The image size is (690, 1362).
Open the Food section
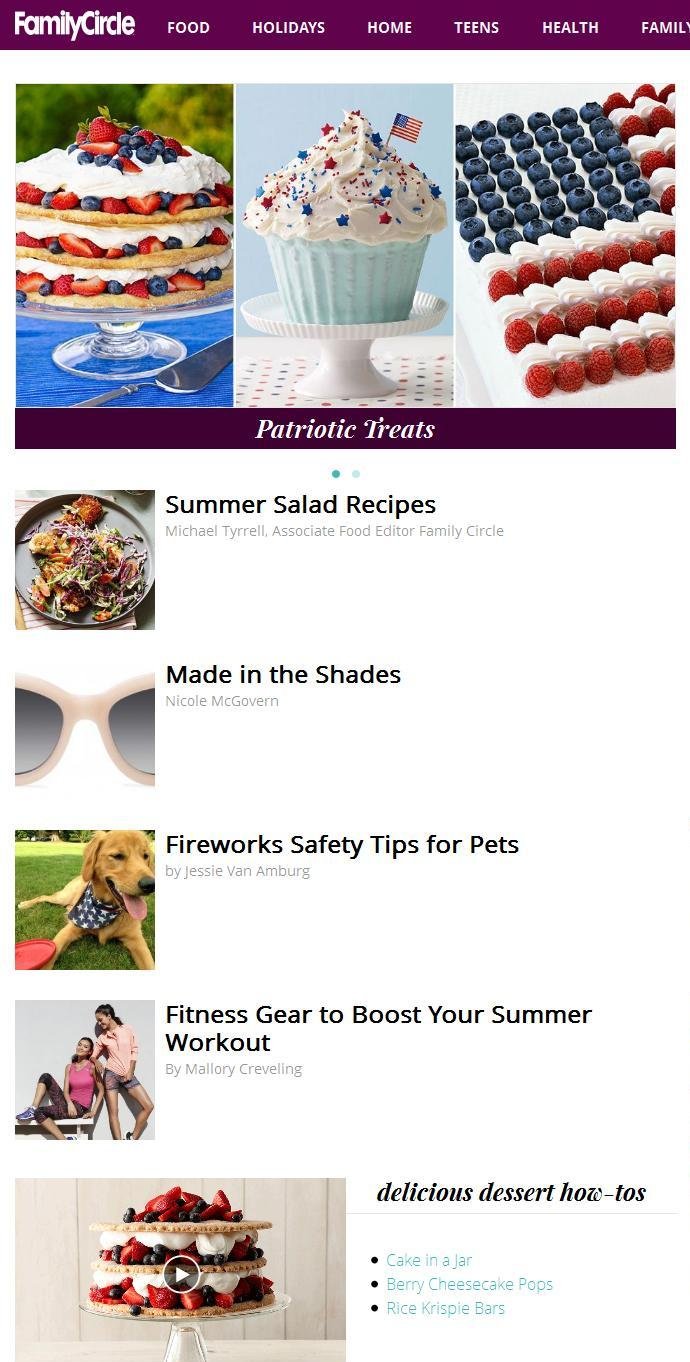point(188,27)
